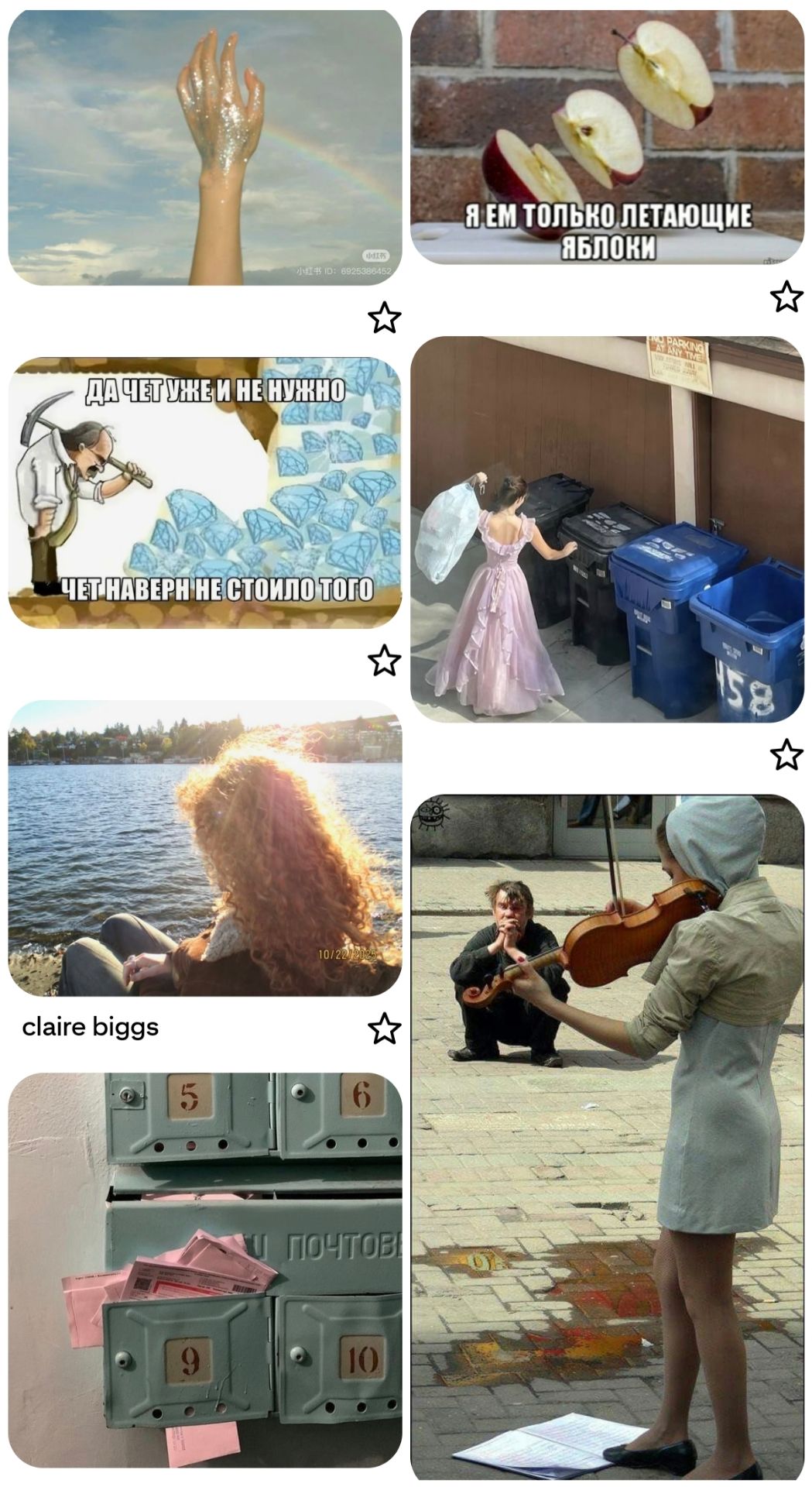Screen dimensions: 812x1487
Task: Open the claire biggs curly hair pin
Action: click(x=205, y=848)
